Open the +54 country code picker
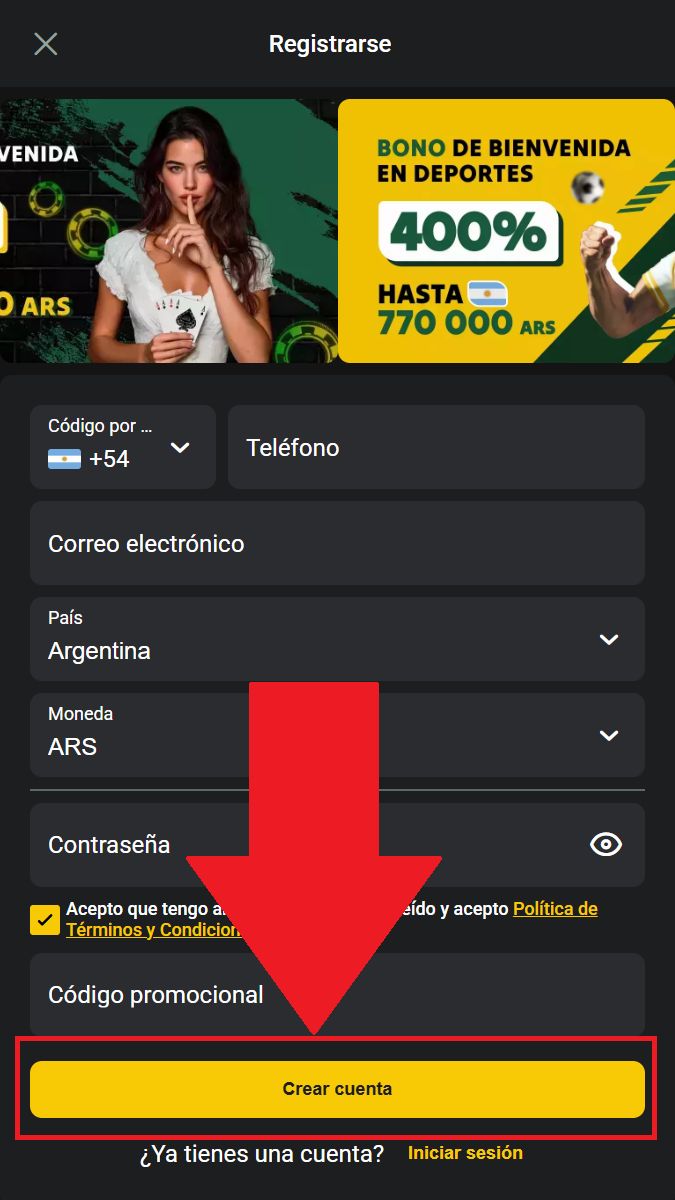Viewport: 675px width, 1200px height. 122,447
